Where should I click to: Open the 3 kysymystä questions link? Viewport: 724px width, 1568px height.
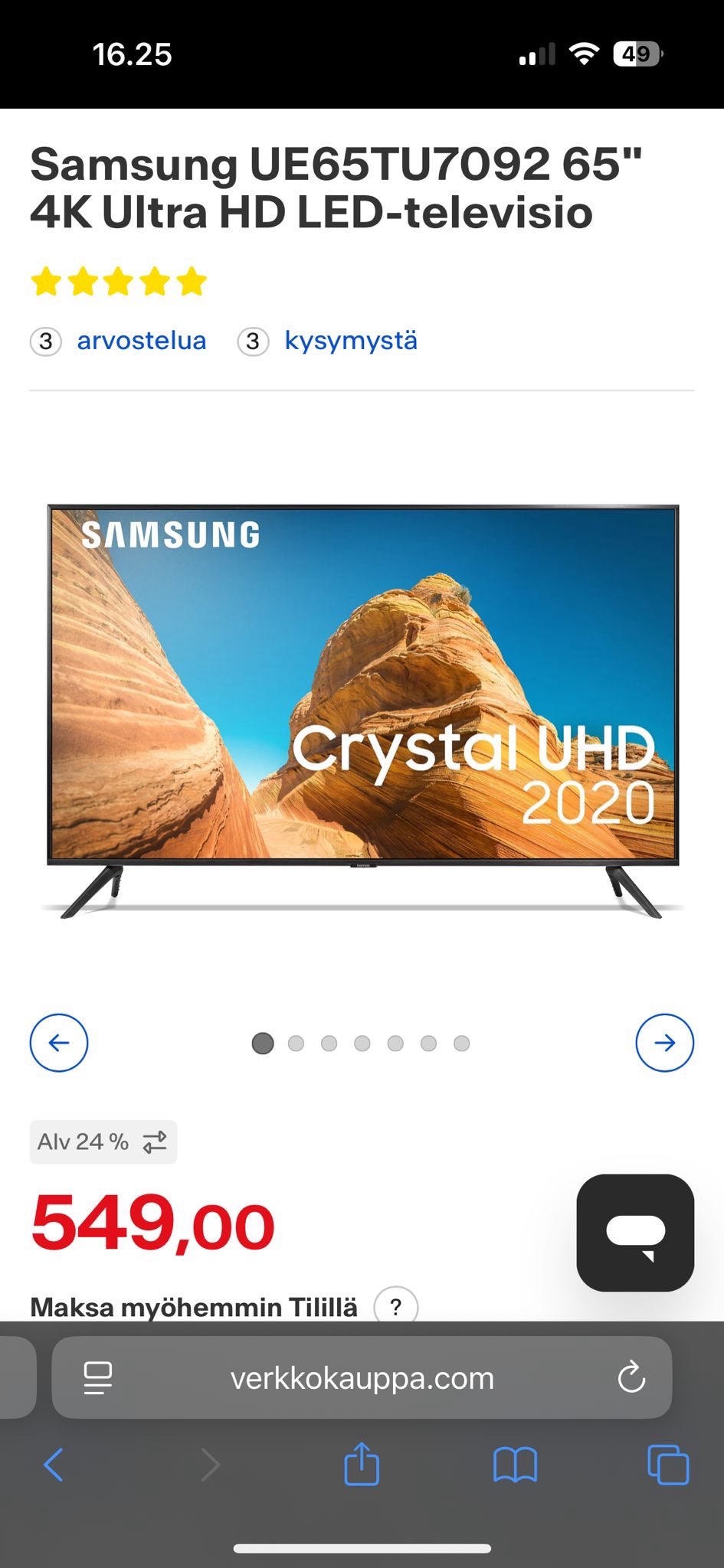pyautogui.click(x=350, y=341)
